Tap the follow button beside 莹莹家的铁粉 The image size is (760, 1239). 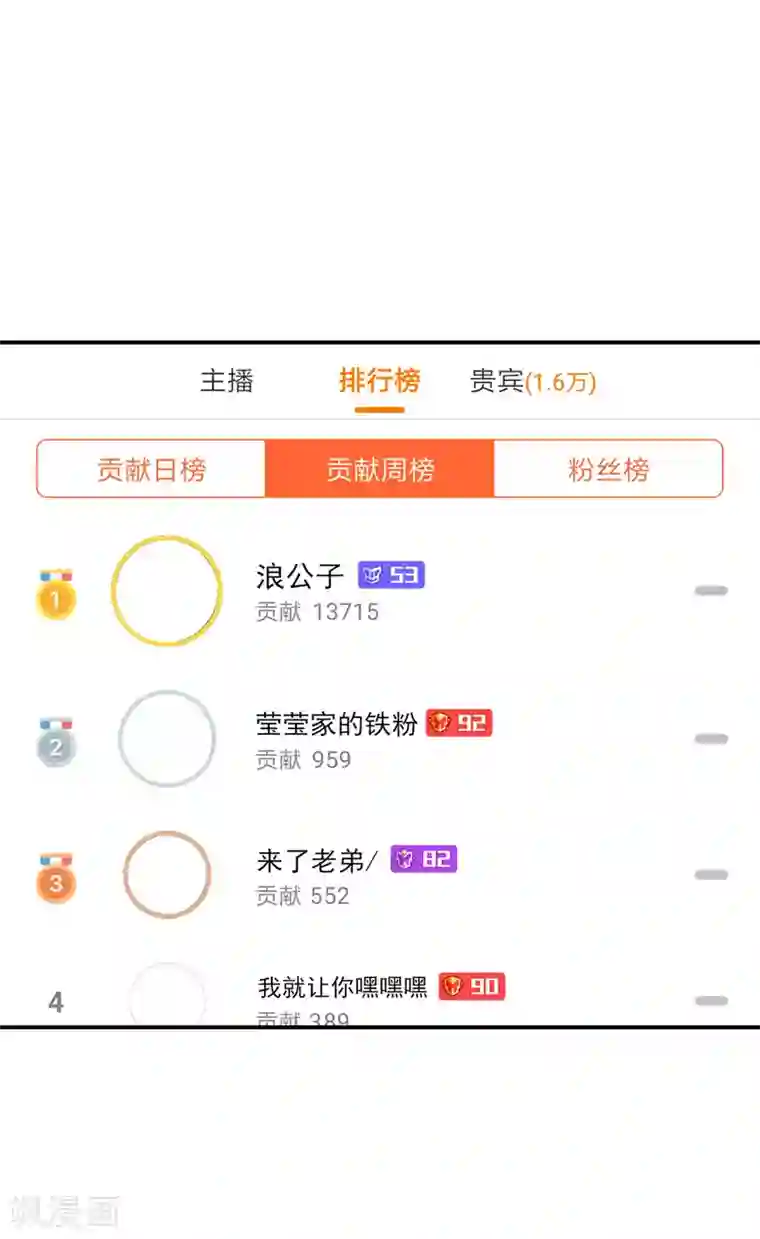click(711, 739)
